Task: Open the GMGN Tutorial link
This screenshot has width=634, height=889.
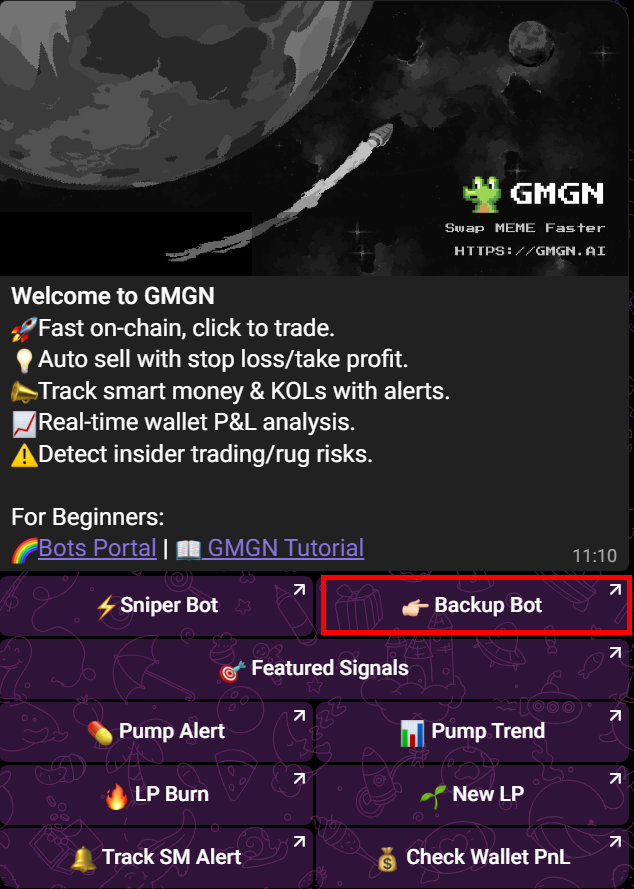Action: point(285,548)
